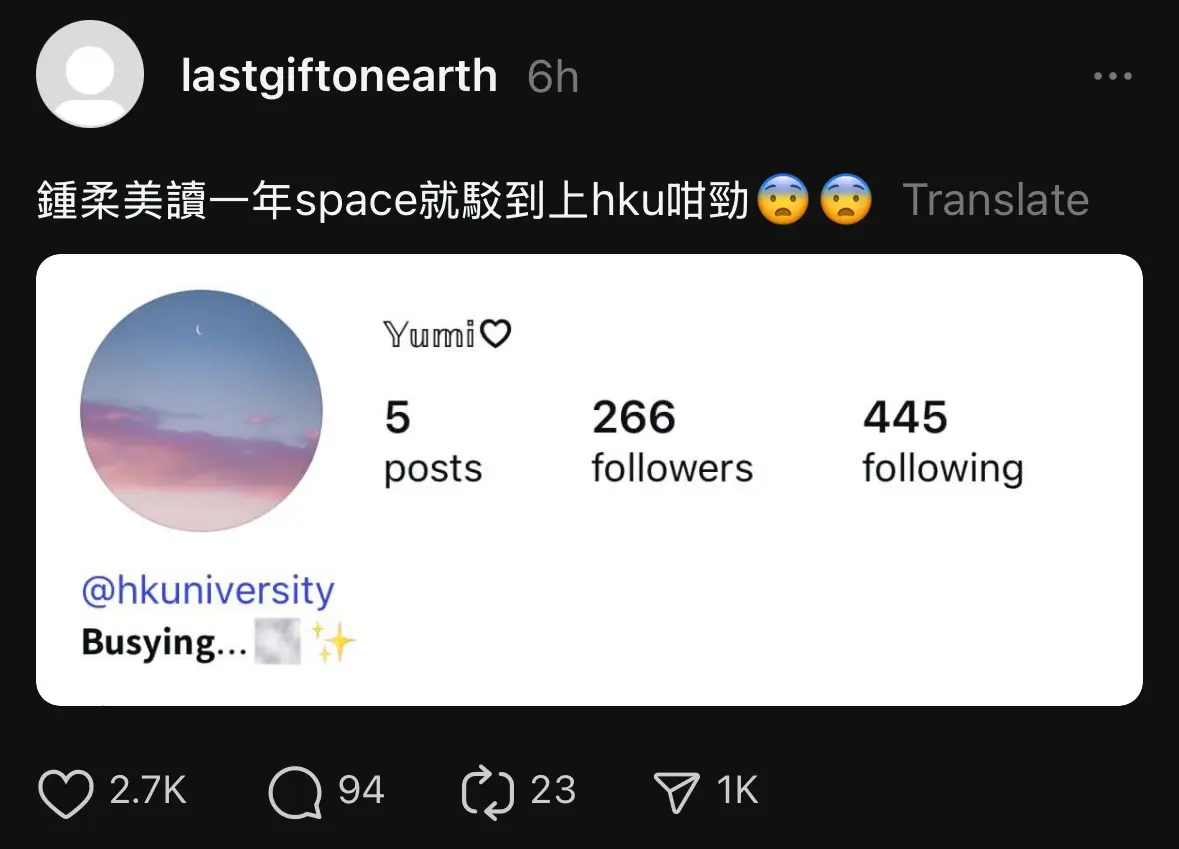The height and width of the screenshot is (849, 1179).
Task: Open the lastgiftonearth username link
Action: [339, 76]
